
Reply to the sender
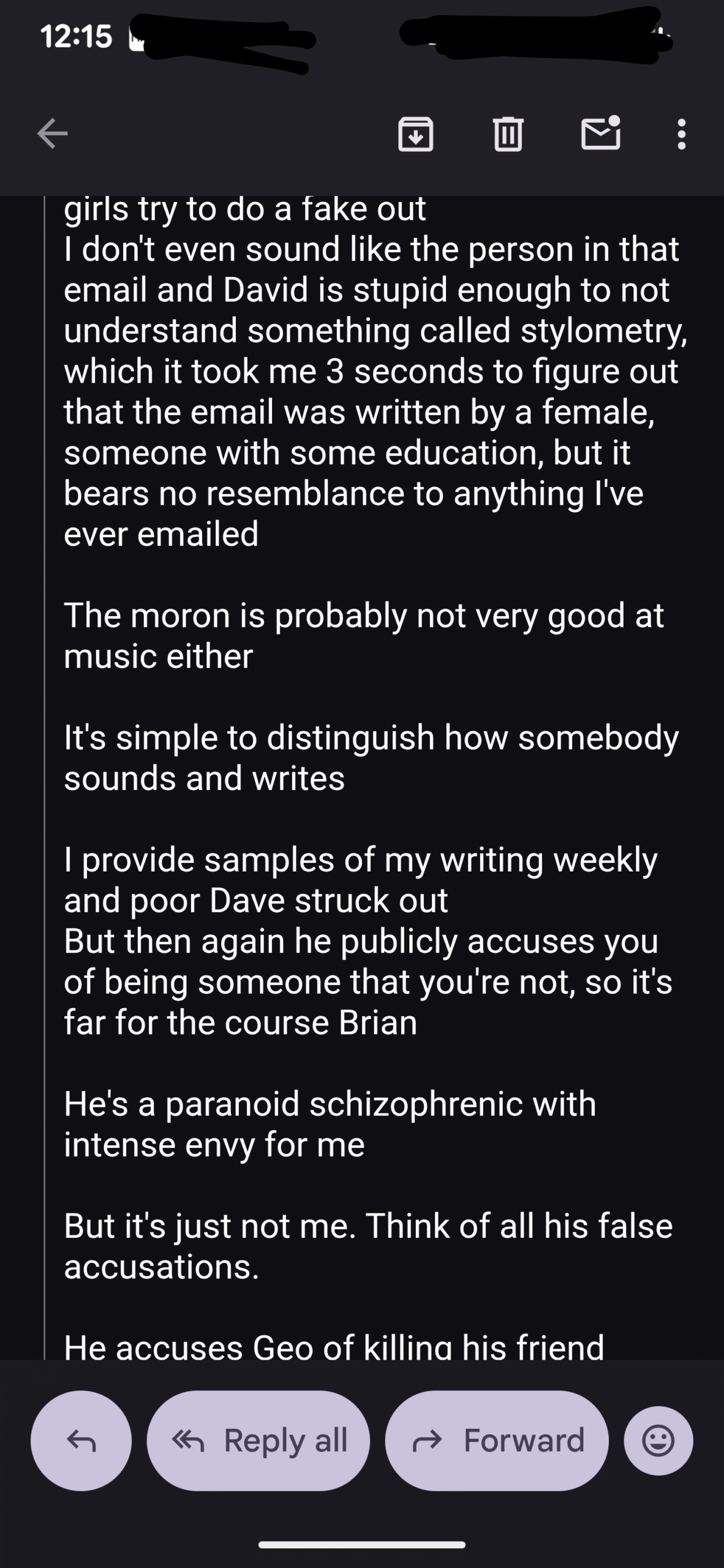pyautogui.click(x=81, y=1441)
